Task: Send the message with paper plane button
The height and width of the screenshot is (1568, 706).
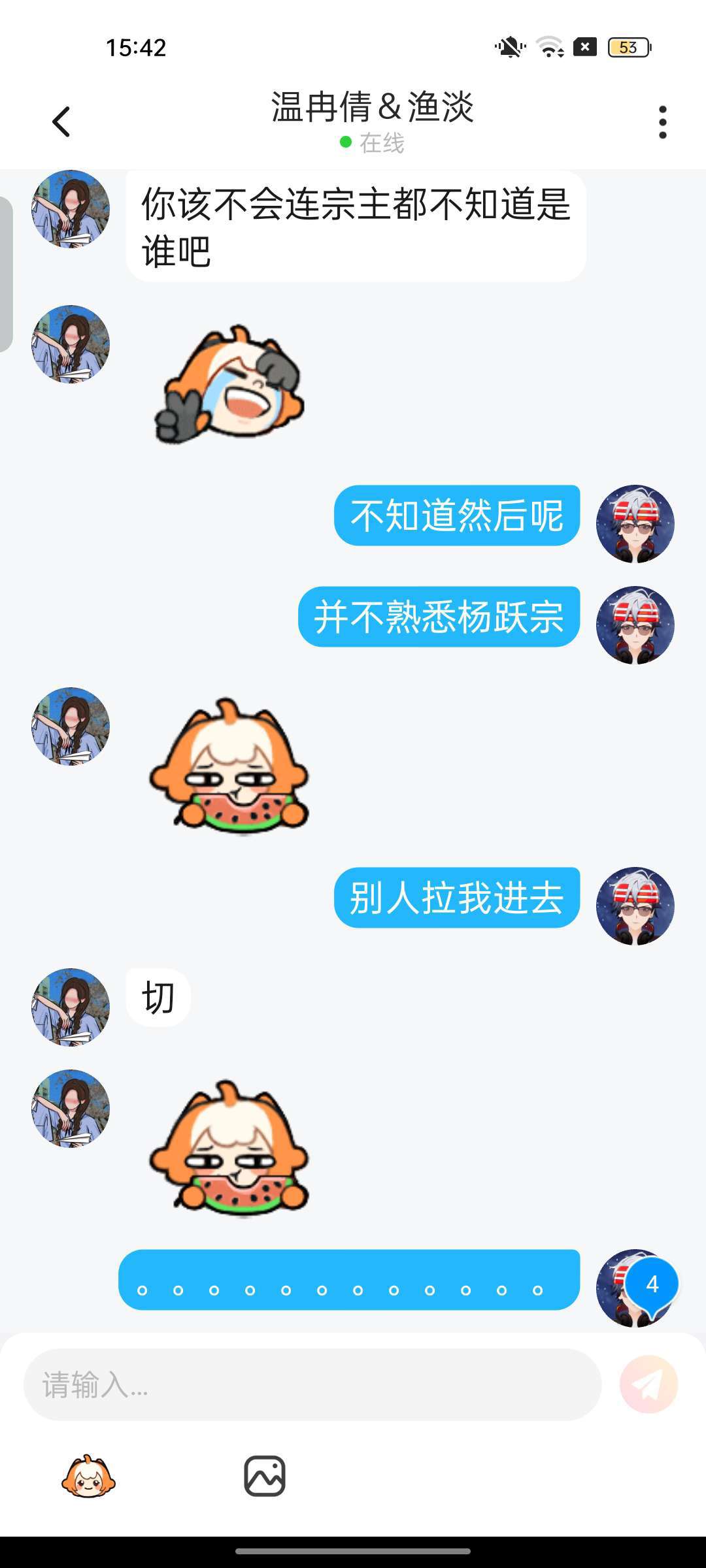Action: [648, 1384]
